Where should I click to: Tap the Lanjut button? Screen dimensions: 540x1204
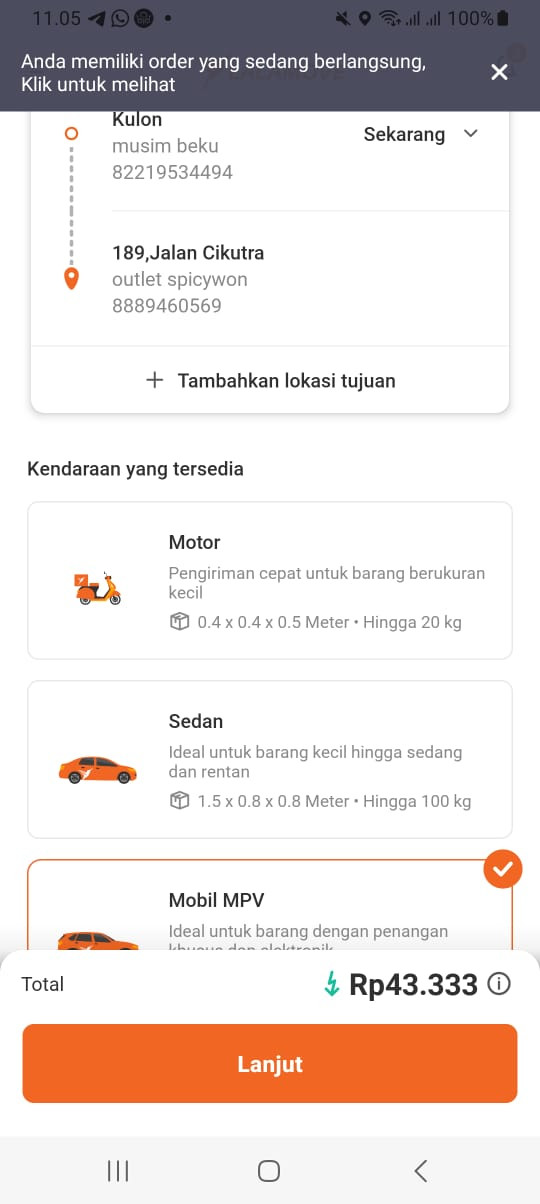[270, 1063]
